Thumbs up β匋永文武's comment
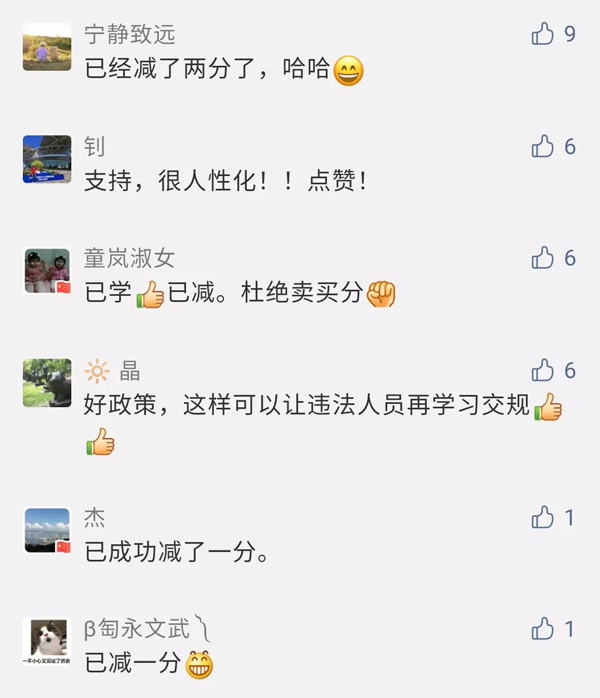Viewport: 600px width, 698px height. [x=543, y=629]
